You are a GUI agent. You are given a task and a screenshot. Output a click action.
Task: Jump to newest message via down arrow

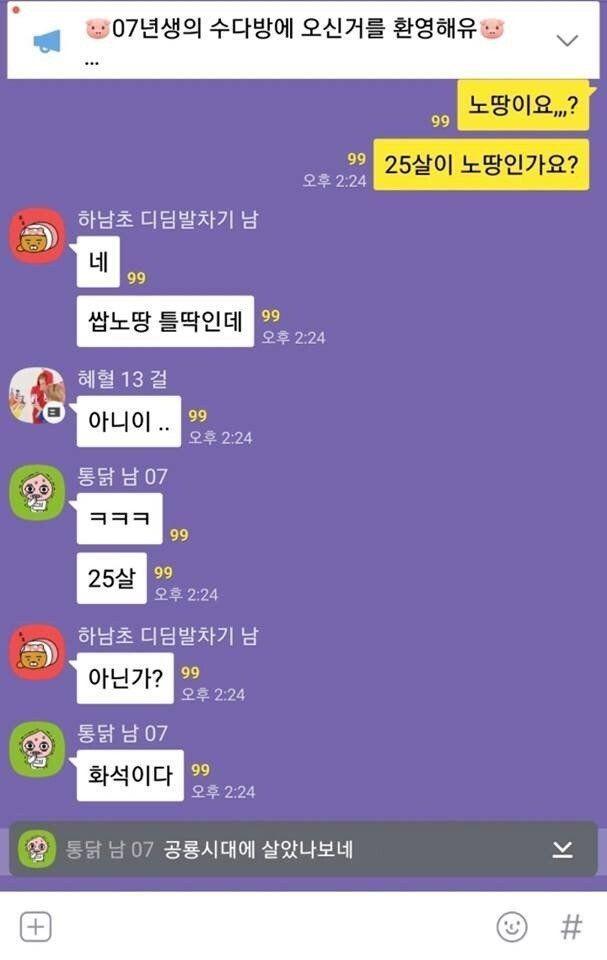(x=563, y=850)
